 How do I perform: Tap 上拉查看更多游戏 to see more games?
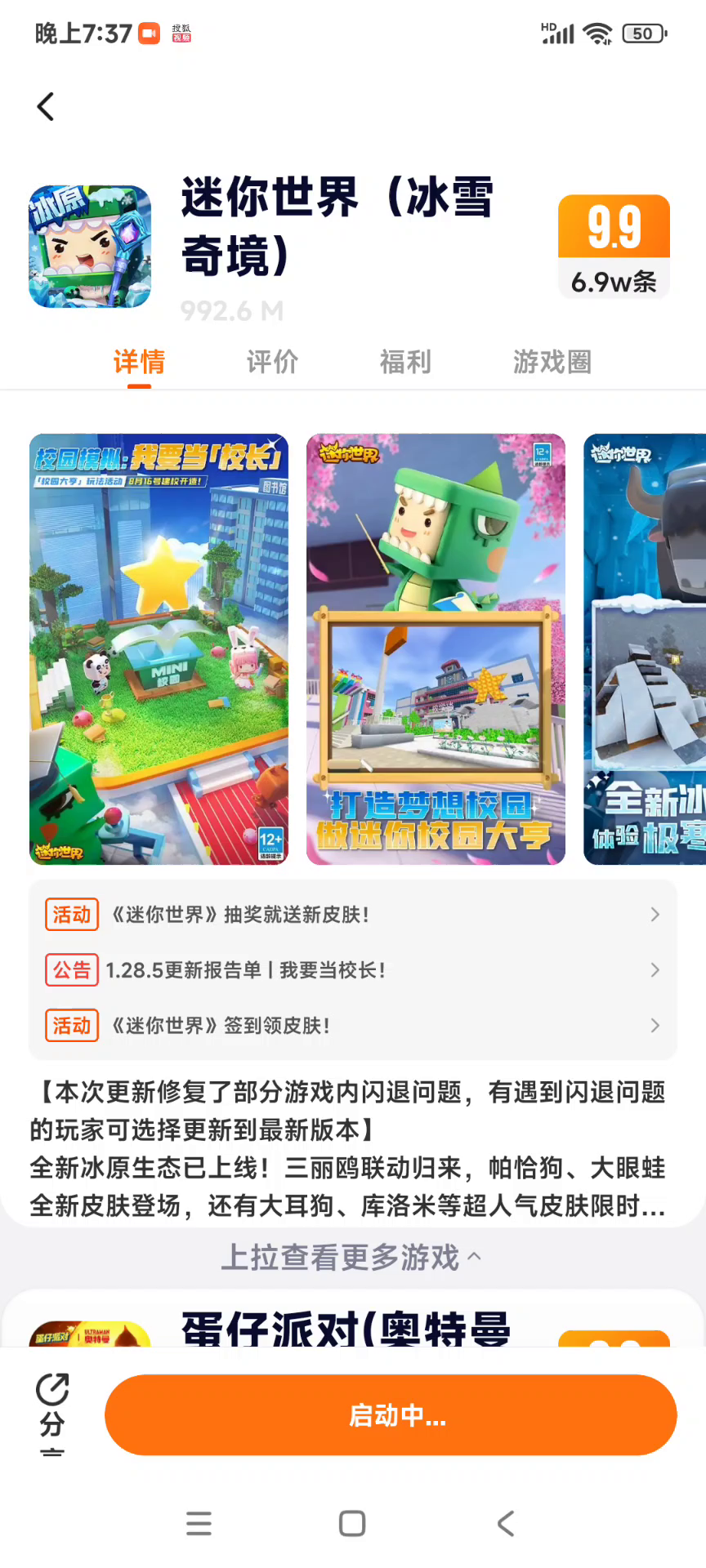click(351, 1258)
